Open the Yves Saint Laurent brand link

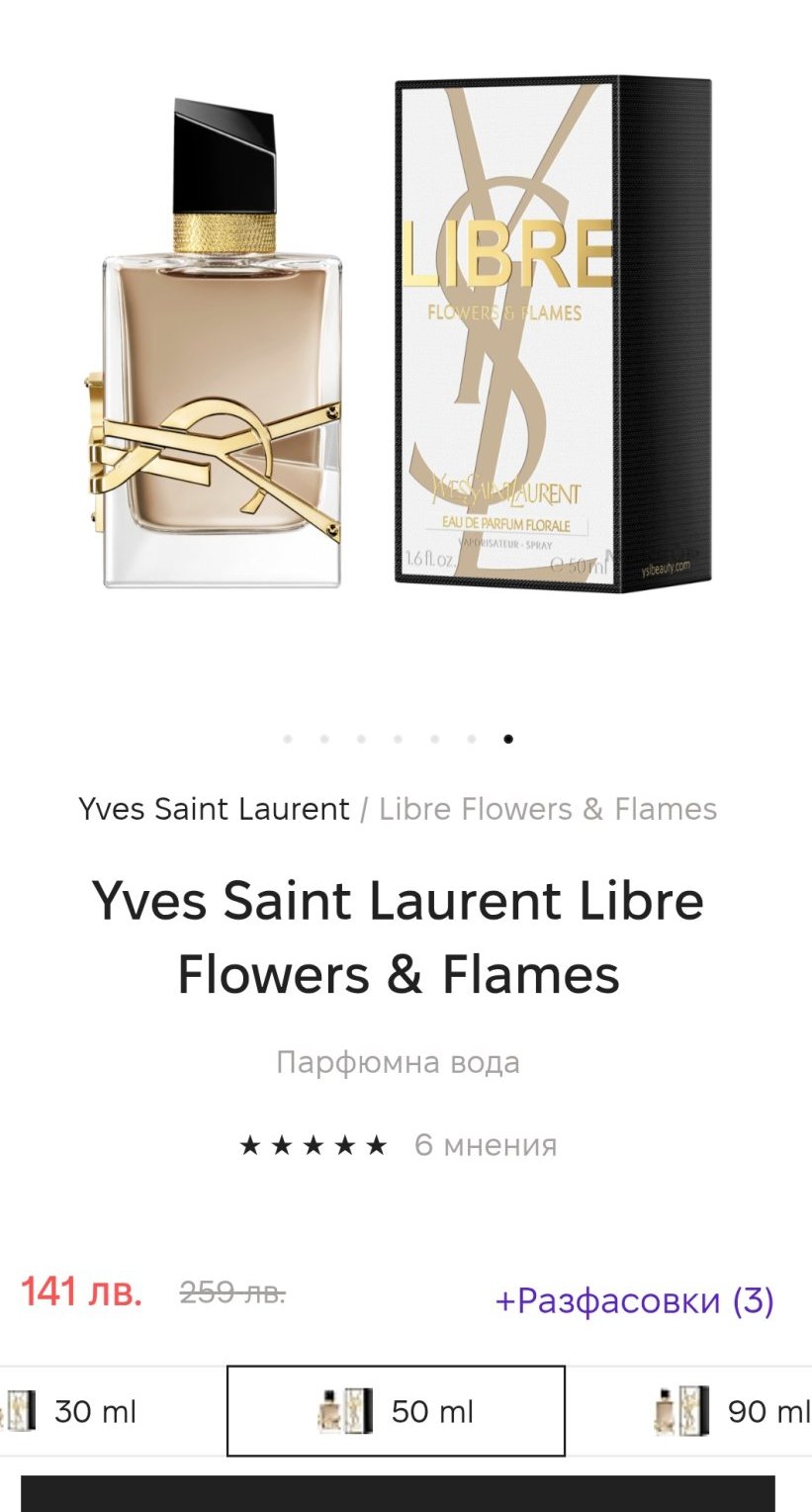[214, 809]
